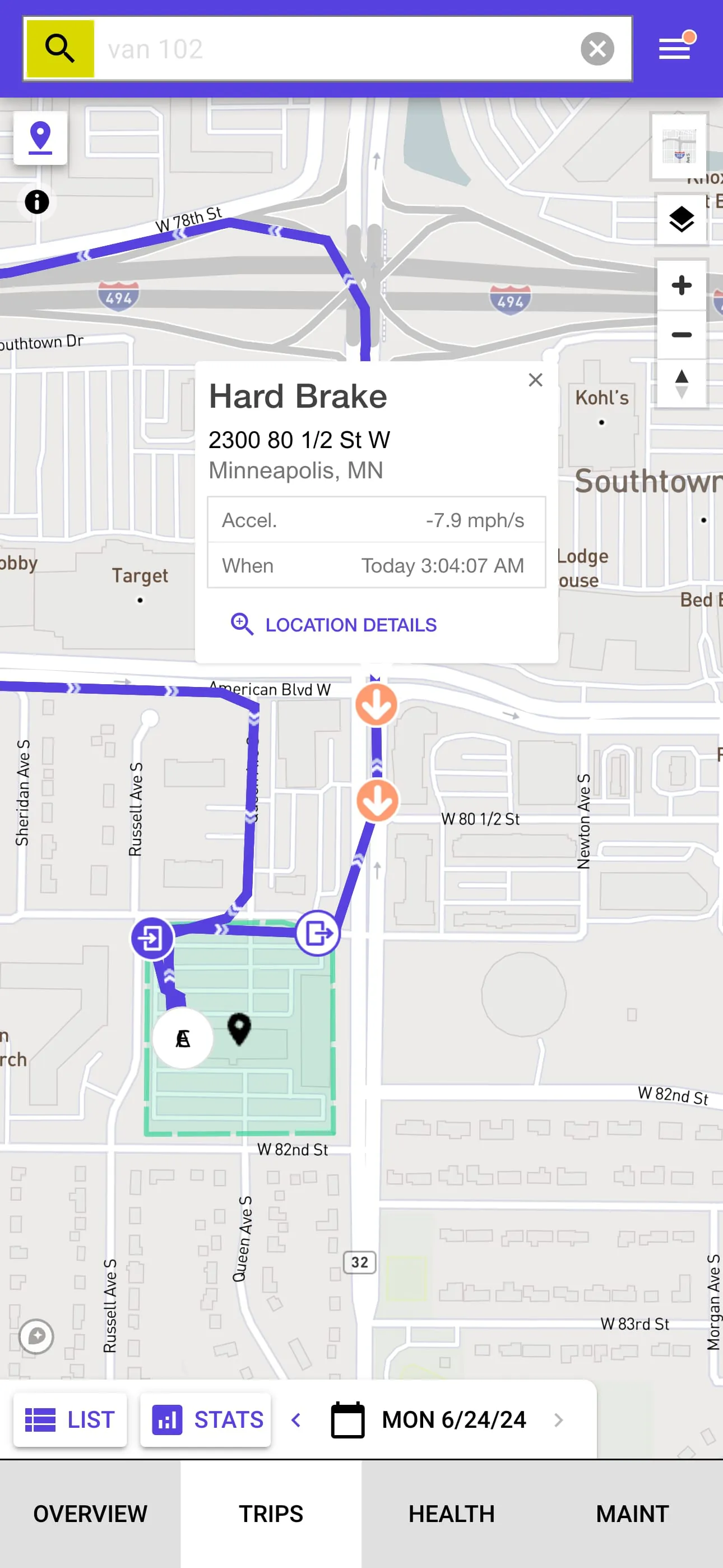This screenshot has width=723, height=1568.
Task: Open the hamburger menu with notification dot
Action: [675, 48]
